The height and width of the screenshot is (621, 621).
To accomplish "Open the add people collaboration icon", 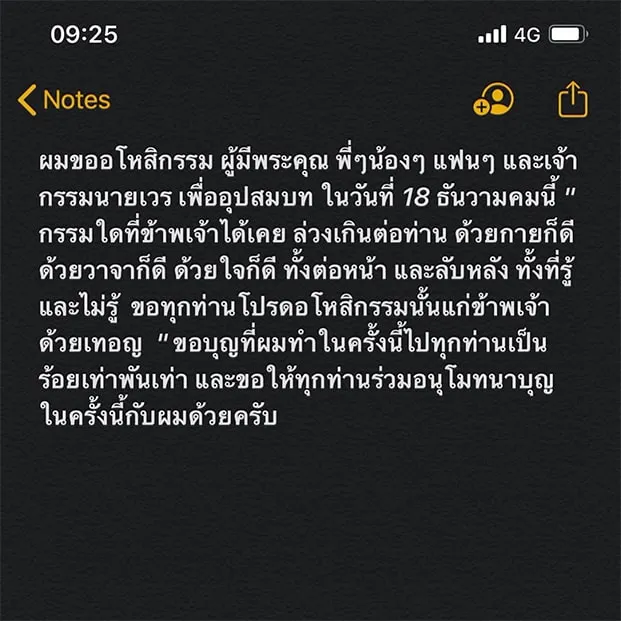I will tap(493, 99).
